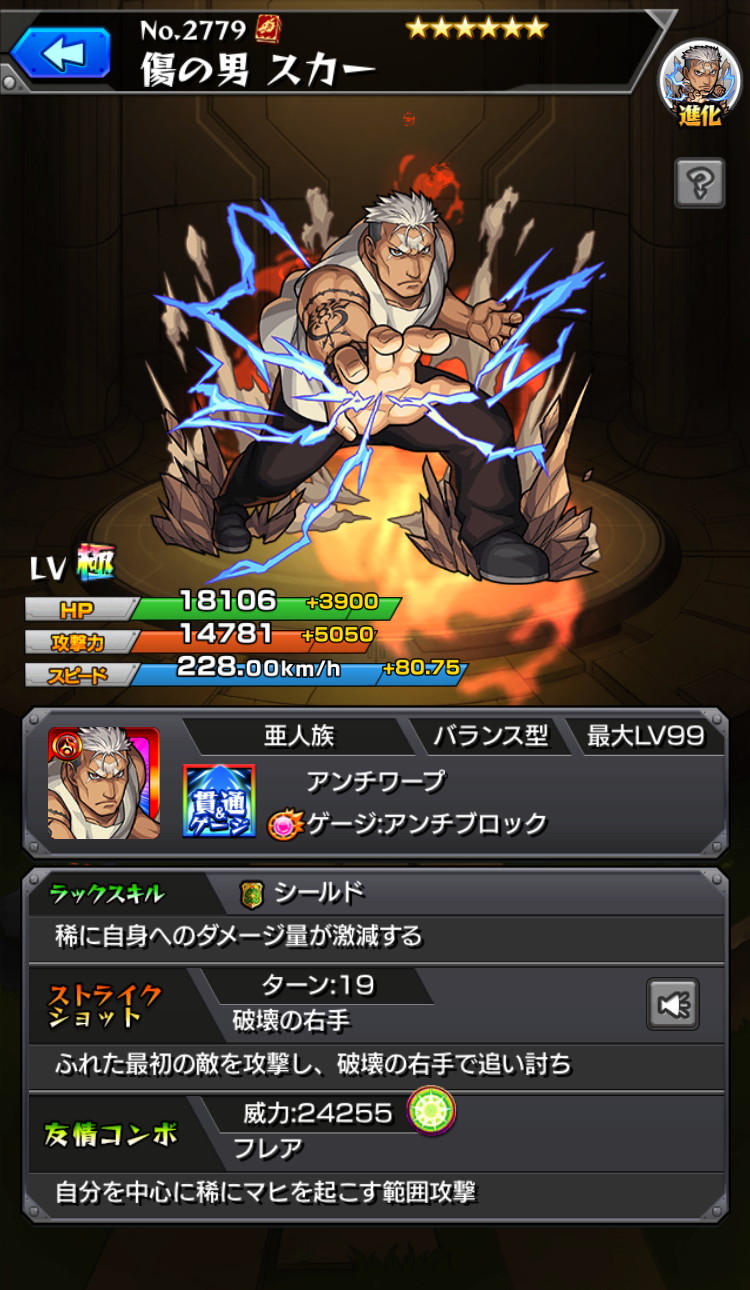The height and width of the screenshot is (1290, 750).
Task: Open the question mark help button
Action: click(x=699, y=183)
